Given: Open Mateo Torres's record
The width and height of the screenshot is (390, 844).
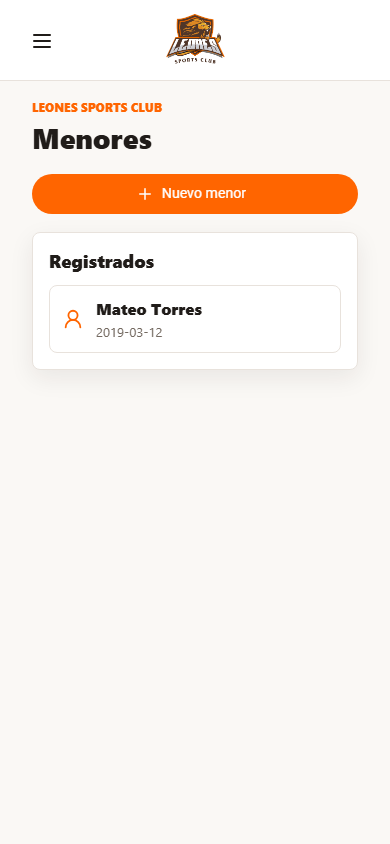Looking at the screenshot, I should click(195, 319).
